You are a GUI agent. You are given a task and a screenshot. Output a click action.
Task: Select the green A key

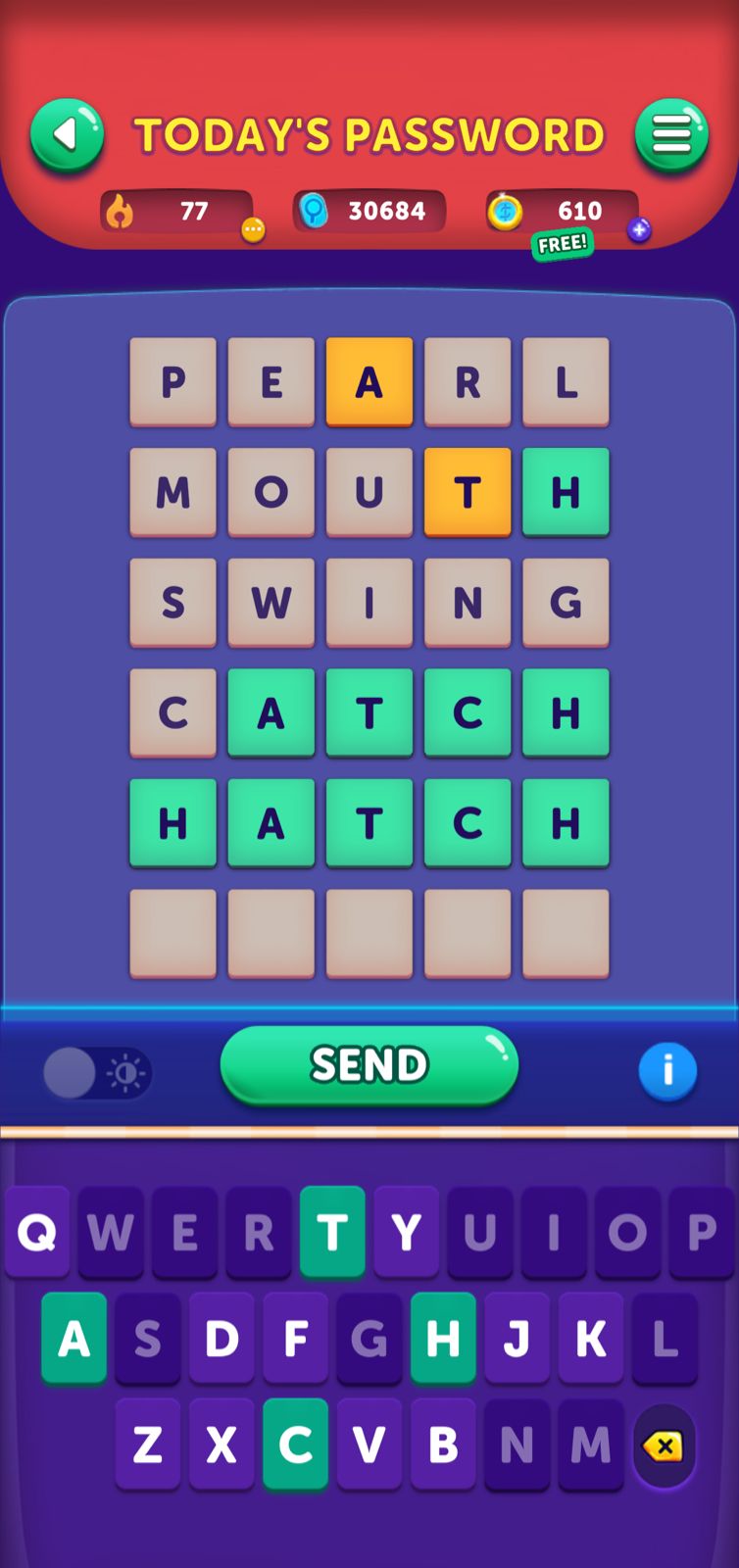pos(74,1338)
